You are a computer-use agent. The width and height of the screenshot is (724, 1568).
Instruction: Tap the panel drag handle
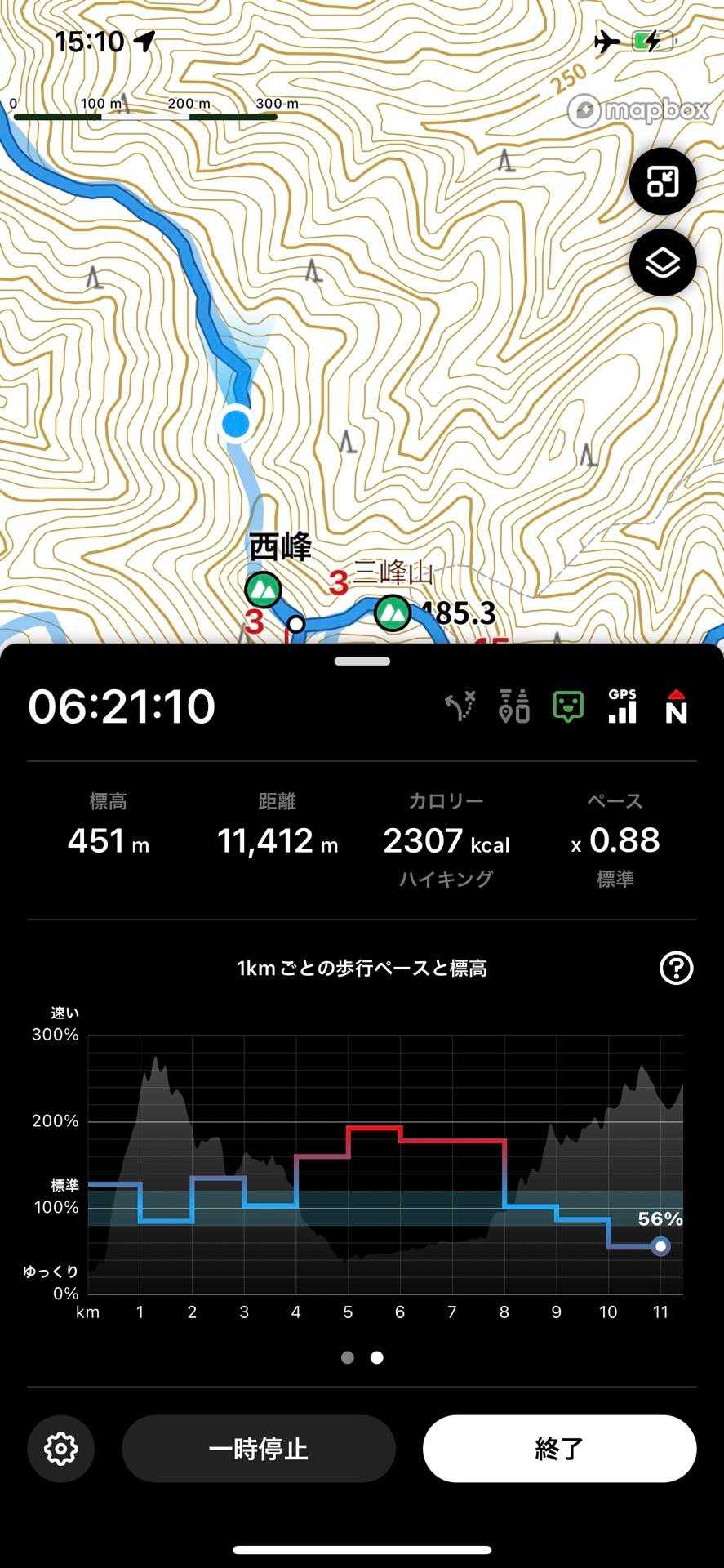(362, 661)
